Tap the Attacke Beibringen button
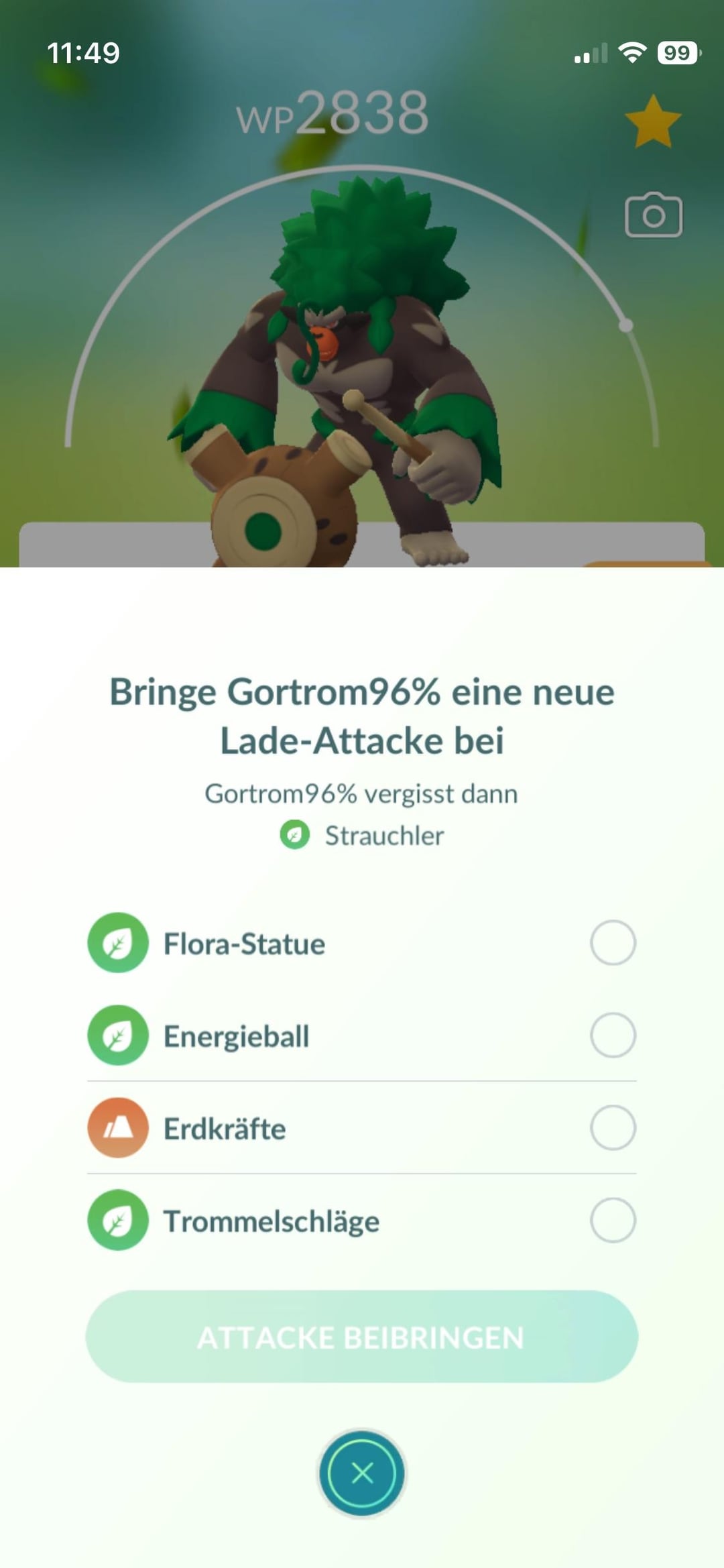The image size is (724, 1568). coord(361,1337)
